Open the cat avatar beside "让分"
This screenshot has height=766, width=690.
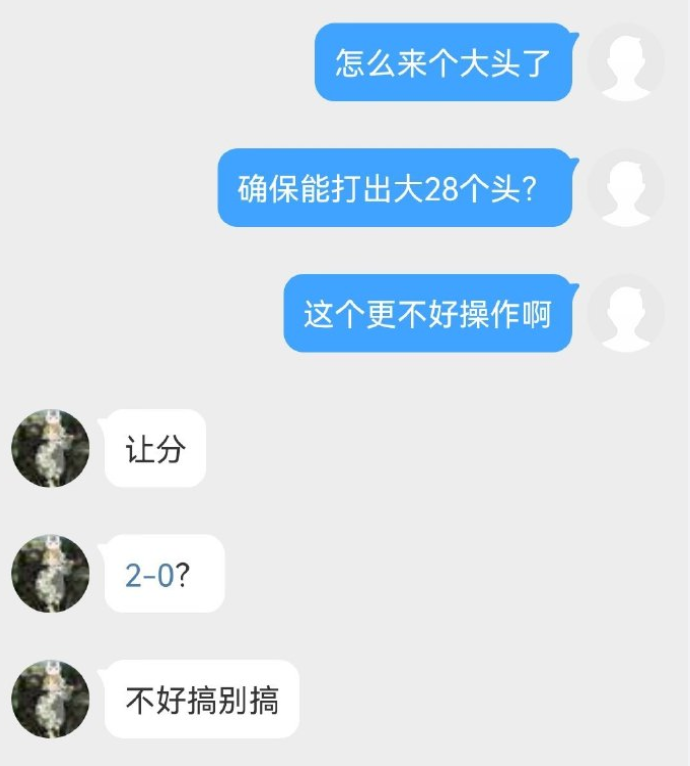click(50, 448)
